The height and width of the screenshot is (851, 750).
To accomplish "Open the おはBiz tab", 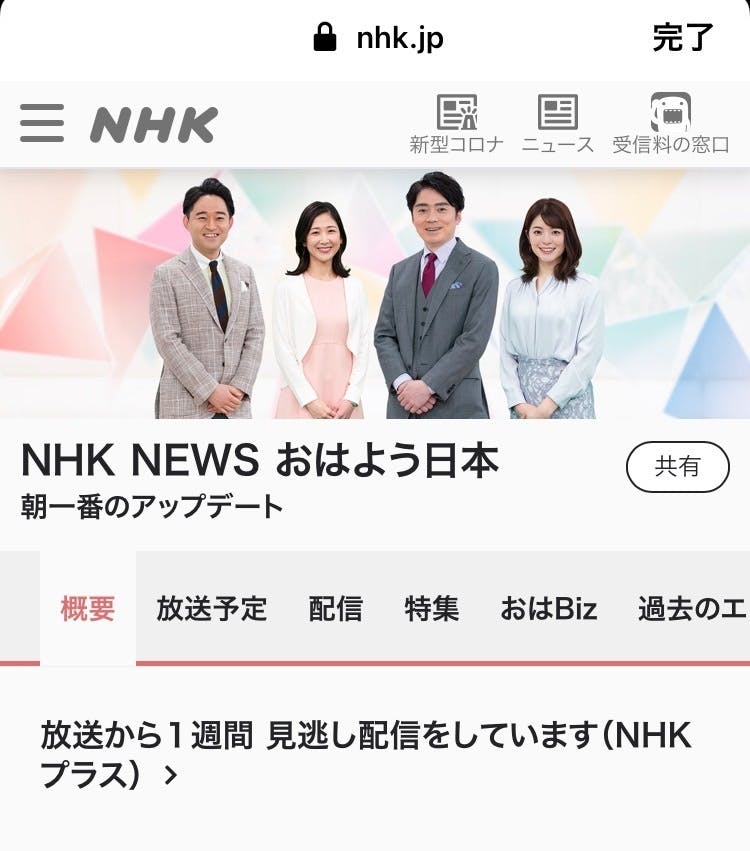I will tap(549, 608).
